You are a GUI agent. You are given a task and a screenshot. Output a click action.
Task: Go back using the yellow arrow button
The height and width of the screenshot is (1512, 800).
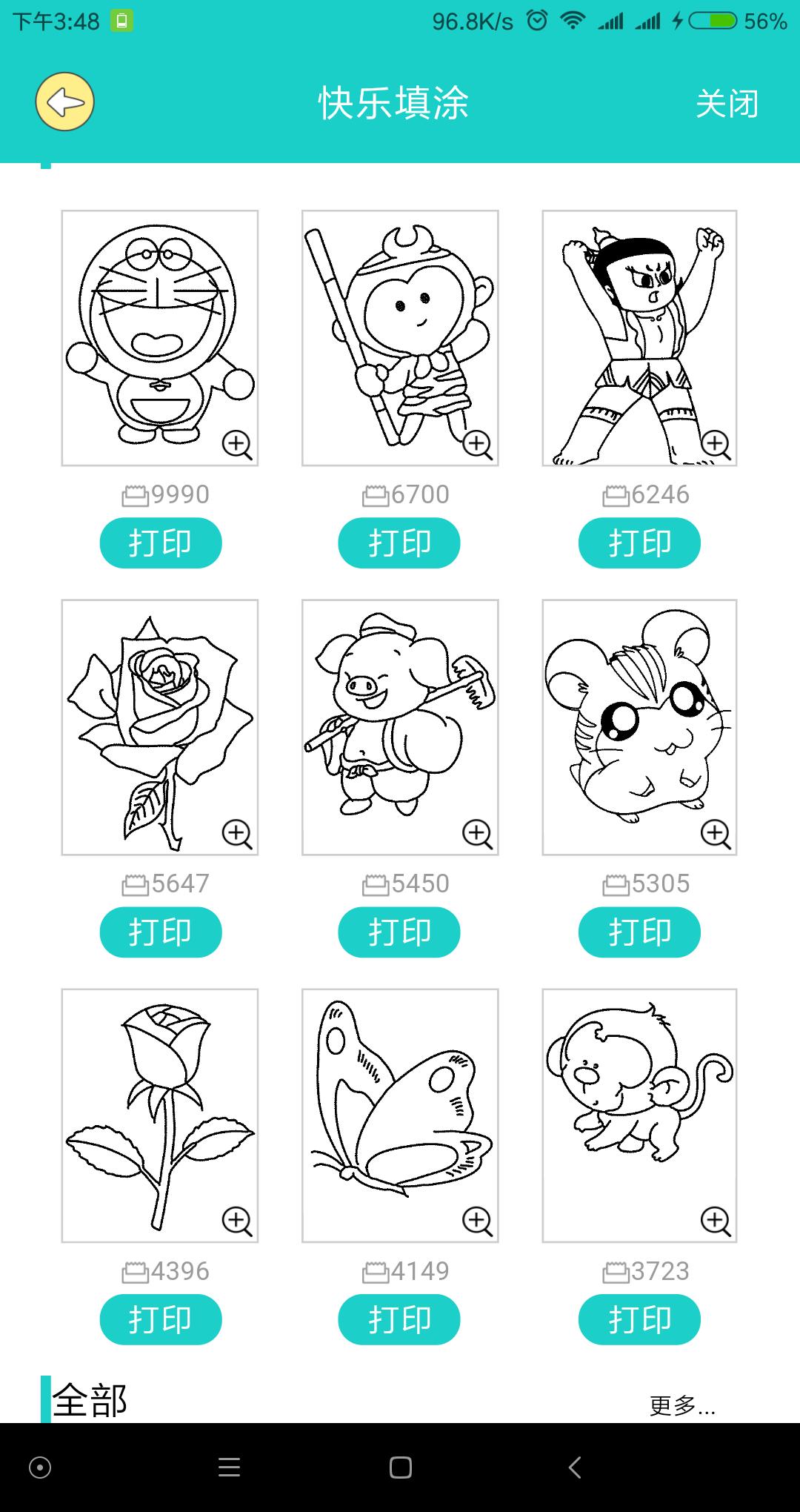tap(65, 102)
